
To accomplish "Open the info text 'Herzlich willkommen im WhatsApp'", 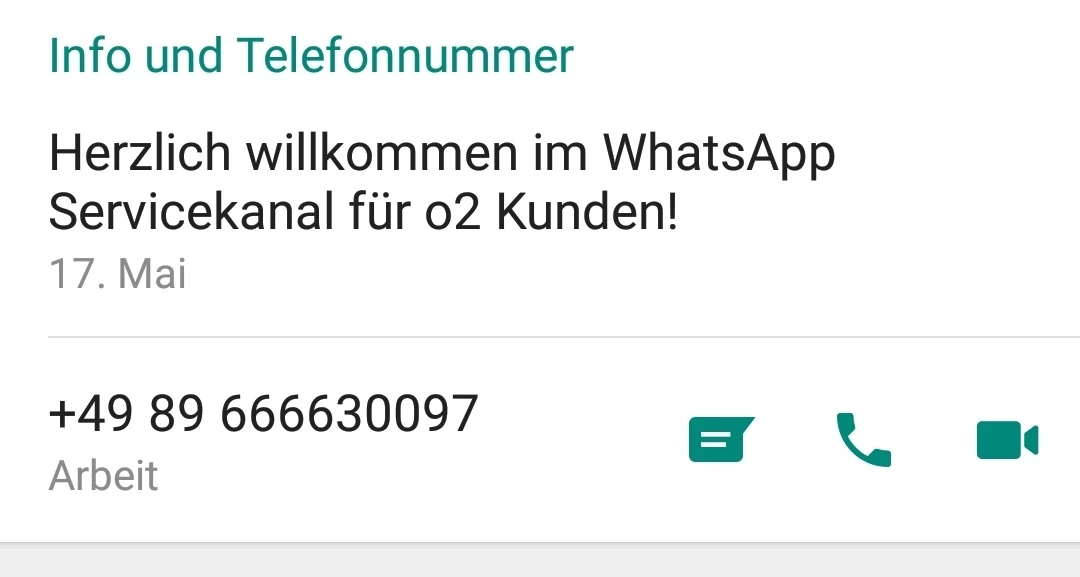I will [x=440, y=184].
